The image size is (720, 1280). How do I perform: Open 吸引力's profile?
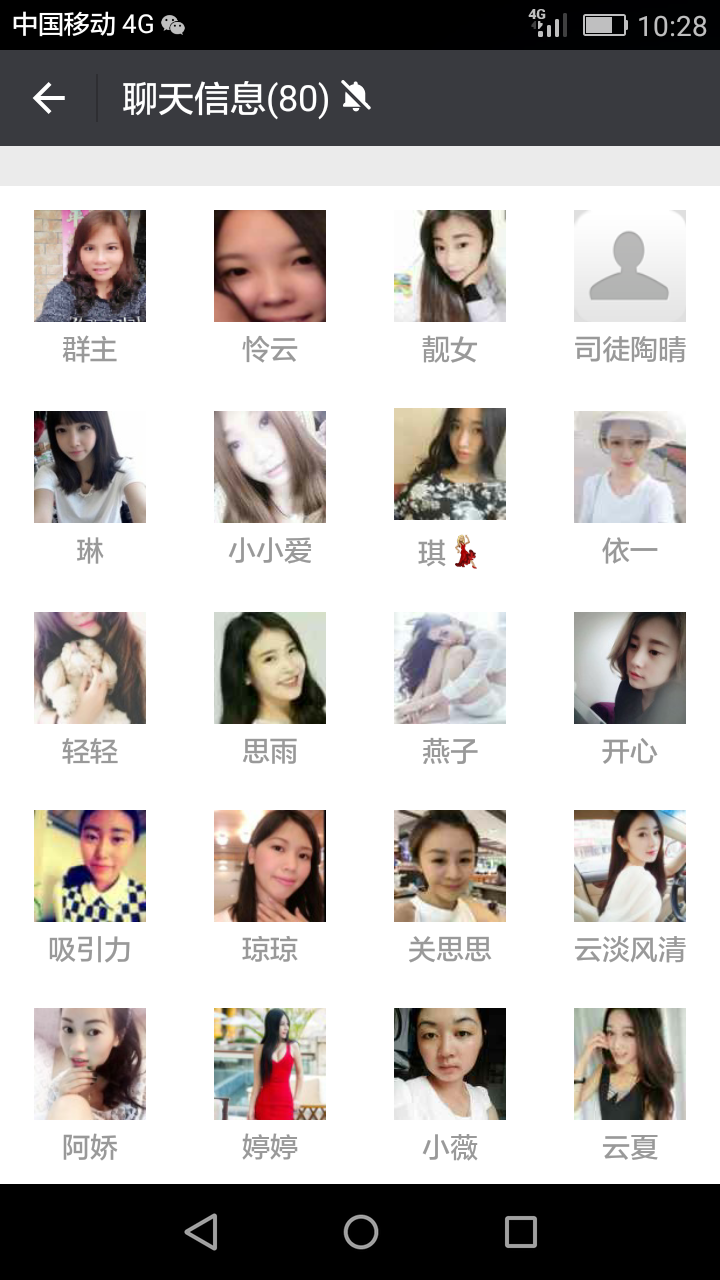point(90,866)
